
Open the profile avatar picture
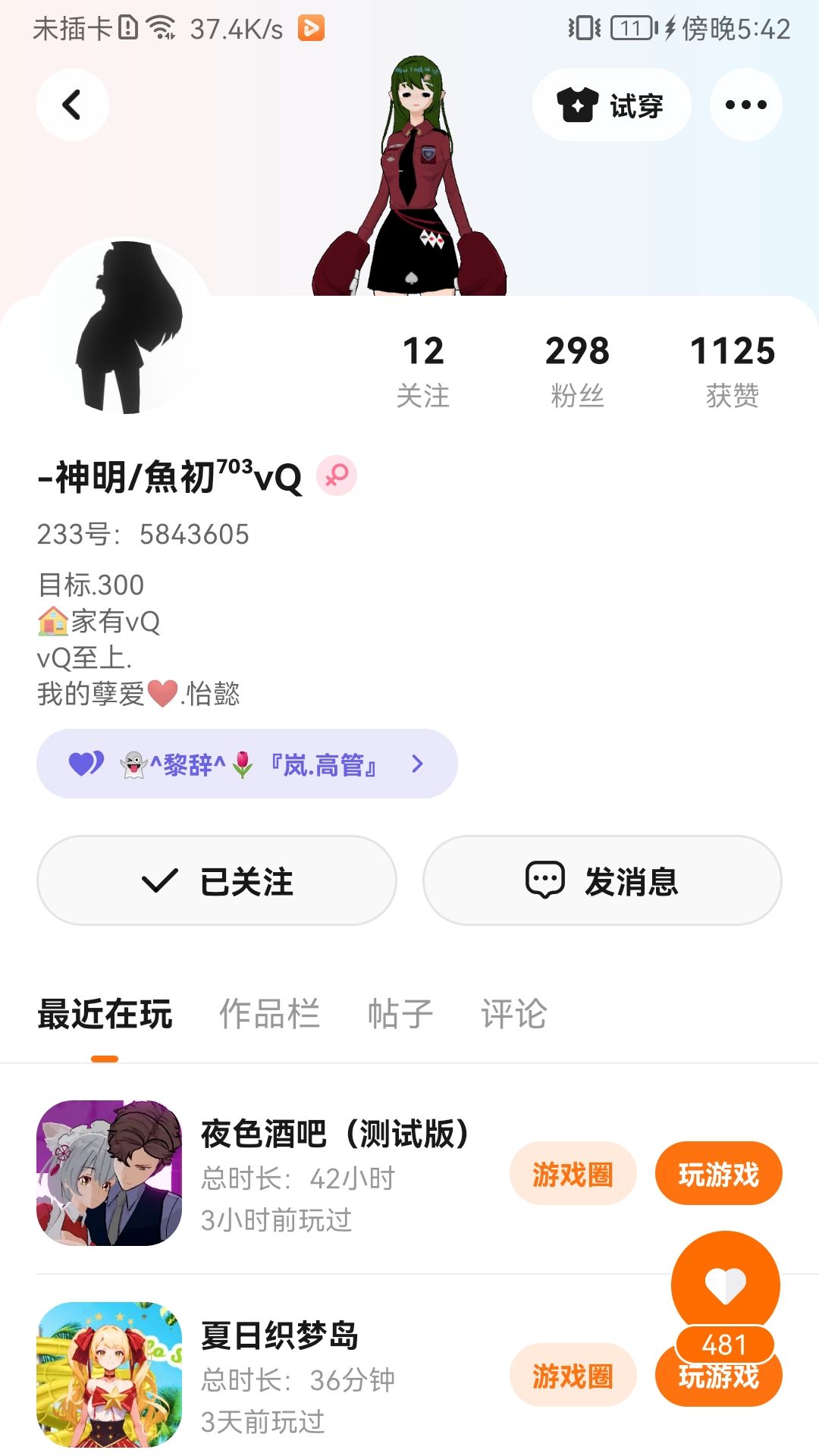pyautogui.click(x=125, y=328)
